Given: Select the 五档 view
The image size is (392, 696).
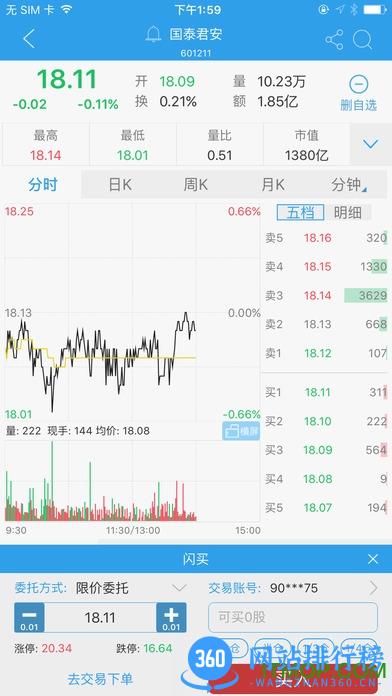Looking at the screenshot, I should tap(301, 213).
